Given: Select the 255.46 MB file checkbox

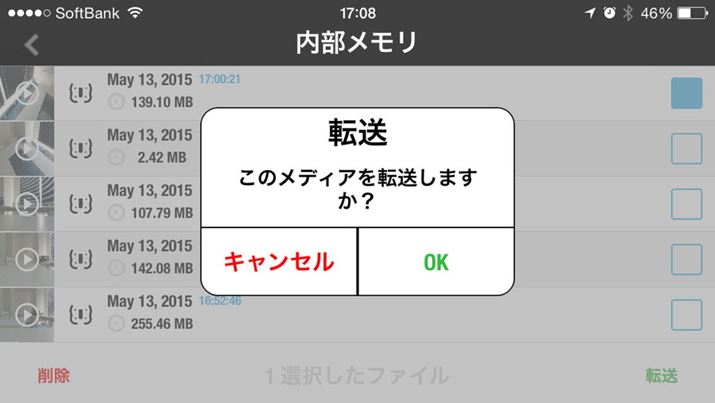Looking at the screenshot, I should click(686, 315).
